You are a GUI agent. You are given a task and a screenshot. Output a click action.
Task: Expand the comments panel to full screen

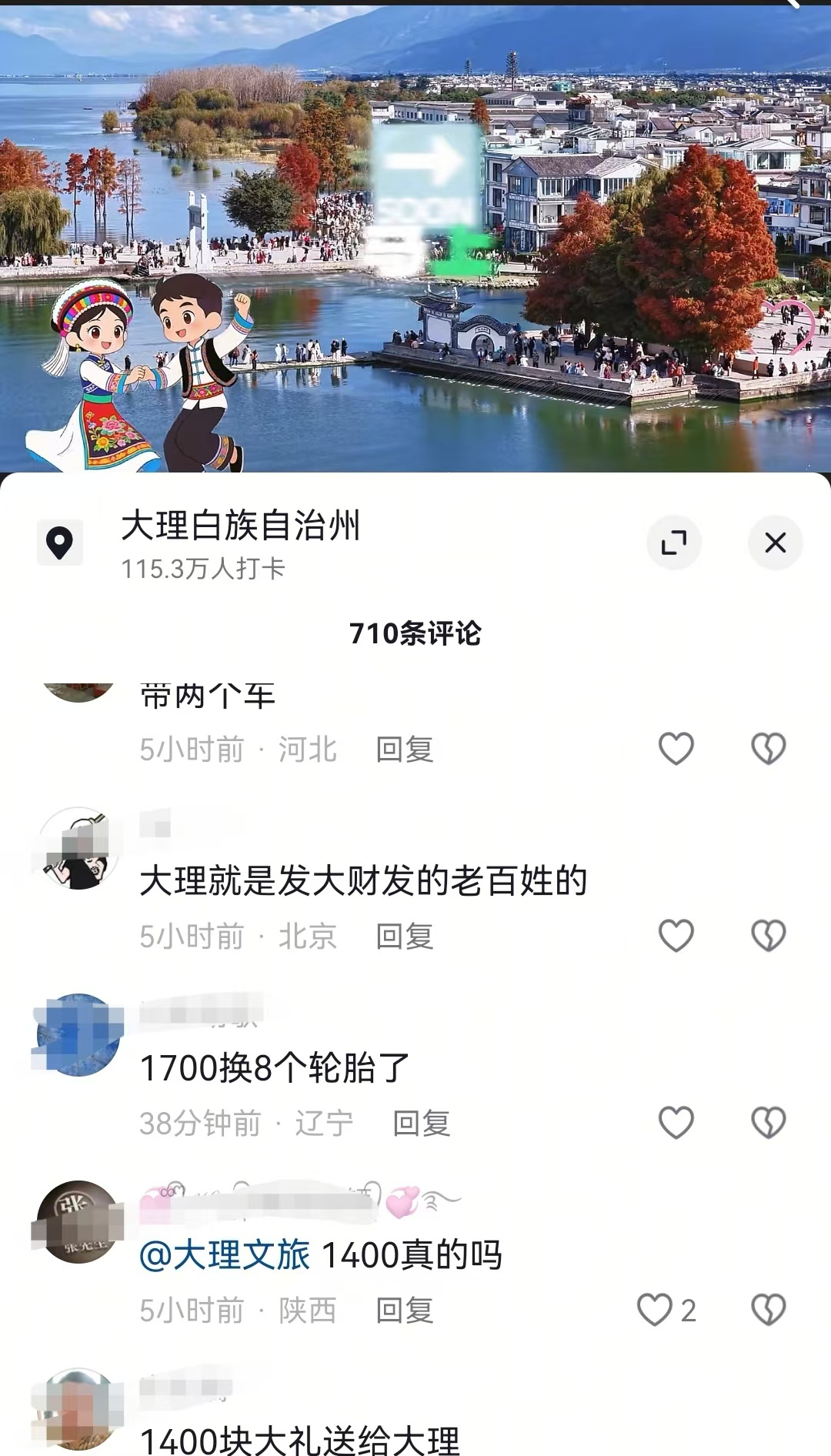(x=673, y=543)
